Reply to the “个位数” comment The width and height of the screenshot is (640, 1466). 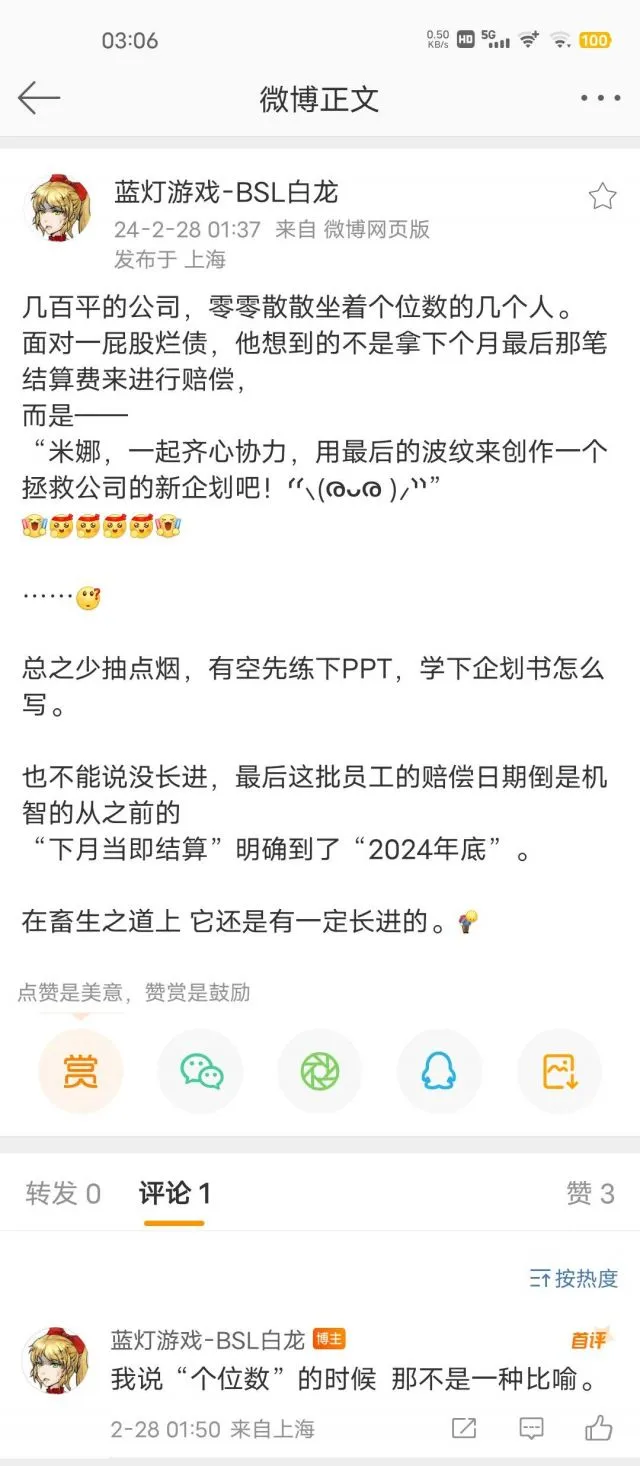click(532, 1428)
